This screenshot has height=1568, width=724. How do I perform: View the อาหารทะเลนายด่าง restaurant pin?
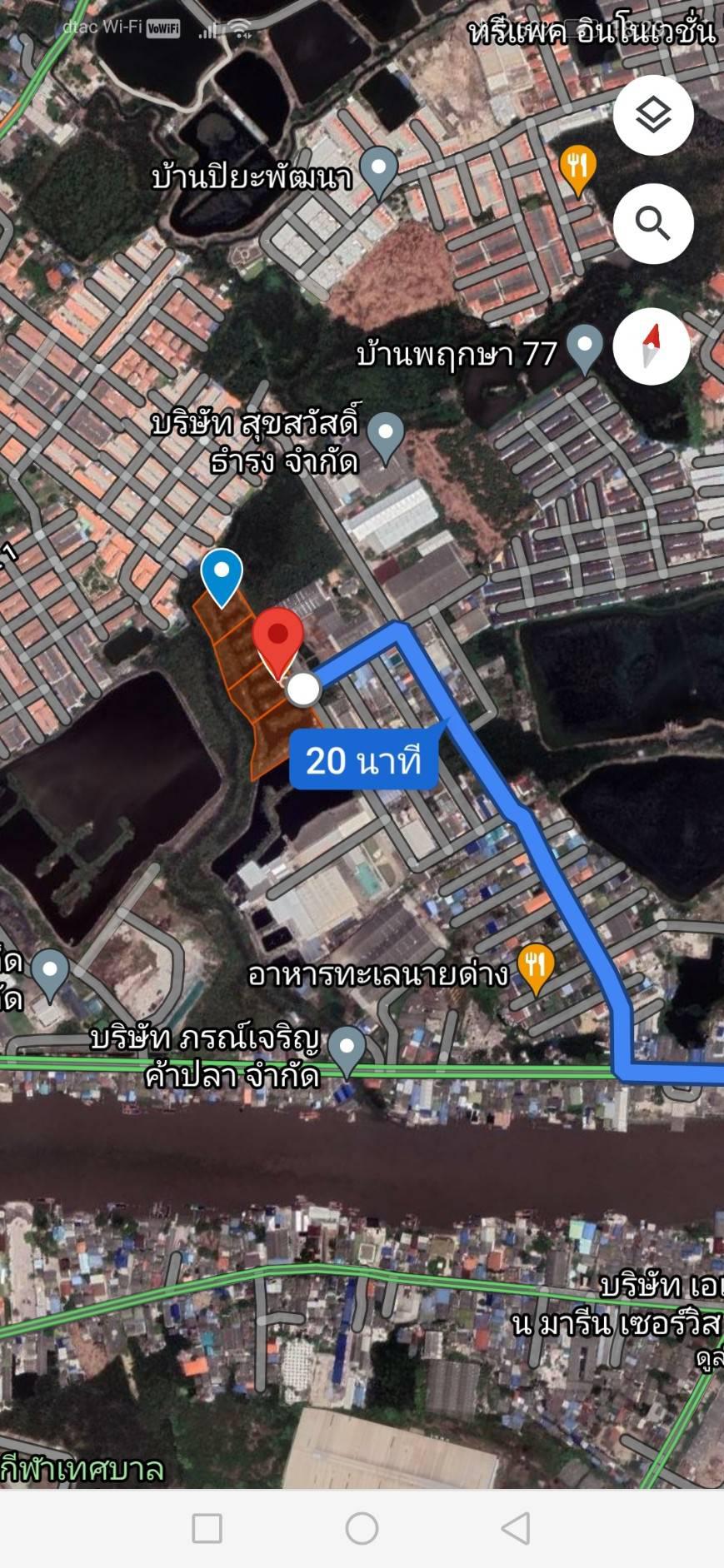(537, 967)
